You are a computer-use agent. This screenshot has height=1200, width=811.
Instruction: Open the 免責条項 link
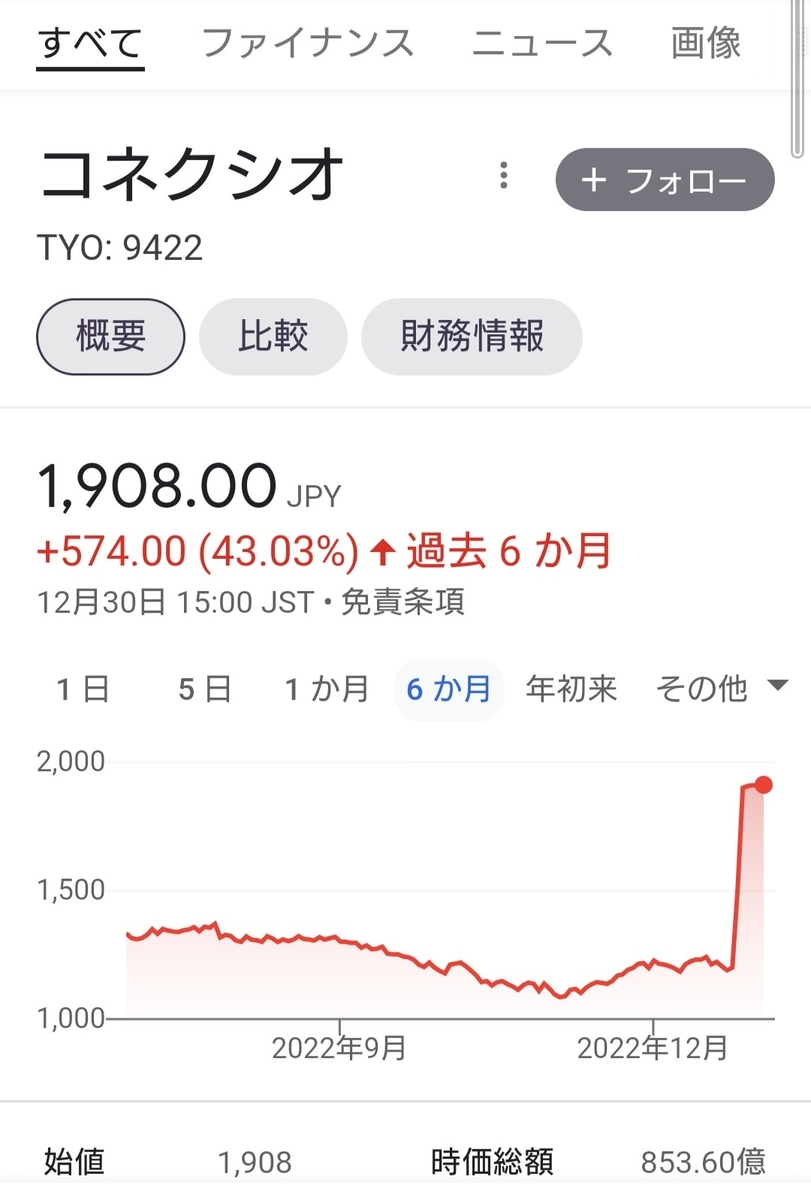(403, 602)
